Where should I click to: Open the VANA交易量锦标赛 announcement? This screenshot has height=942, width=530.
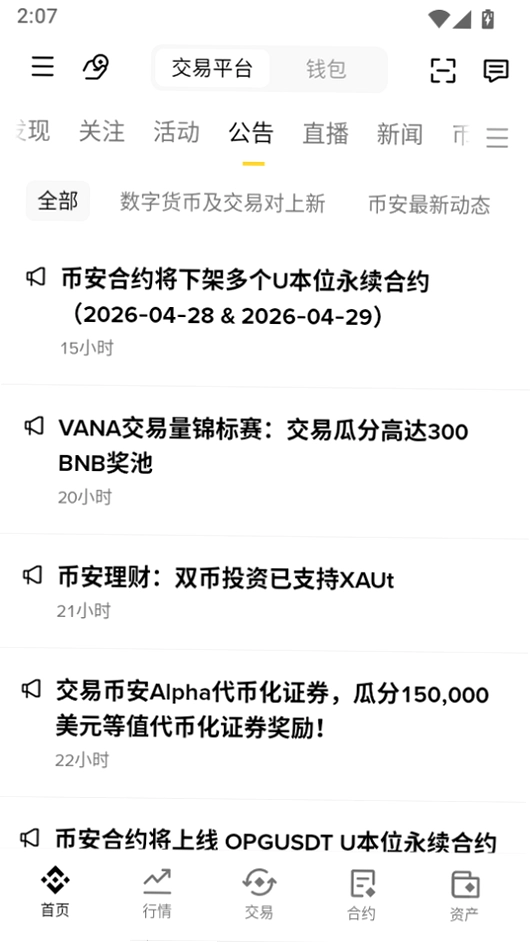(x=265, y=461)
